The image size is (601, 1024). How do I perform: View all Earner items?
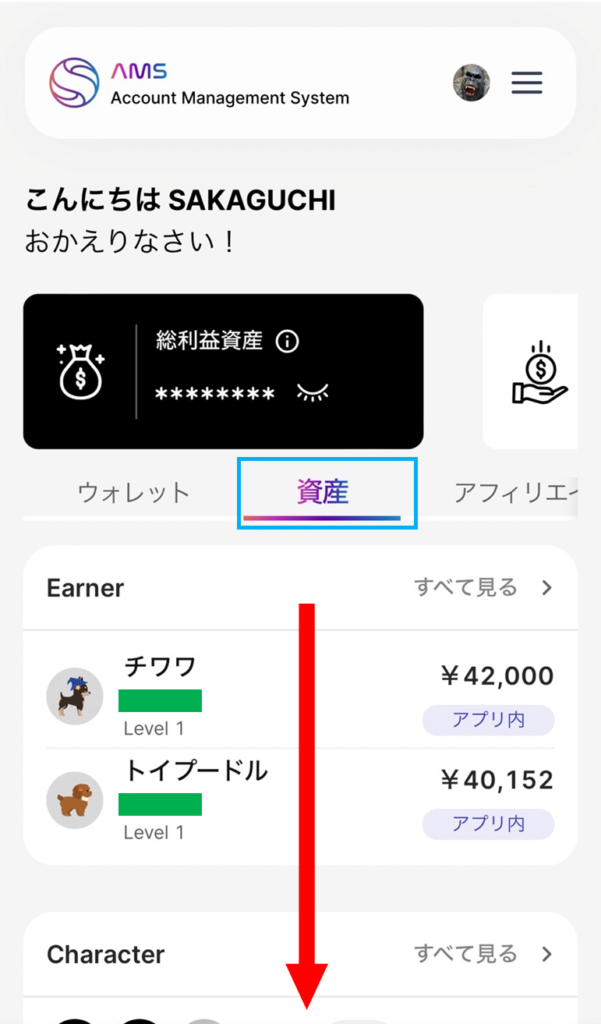[484, 587]
